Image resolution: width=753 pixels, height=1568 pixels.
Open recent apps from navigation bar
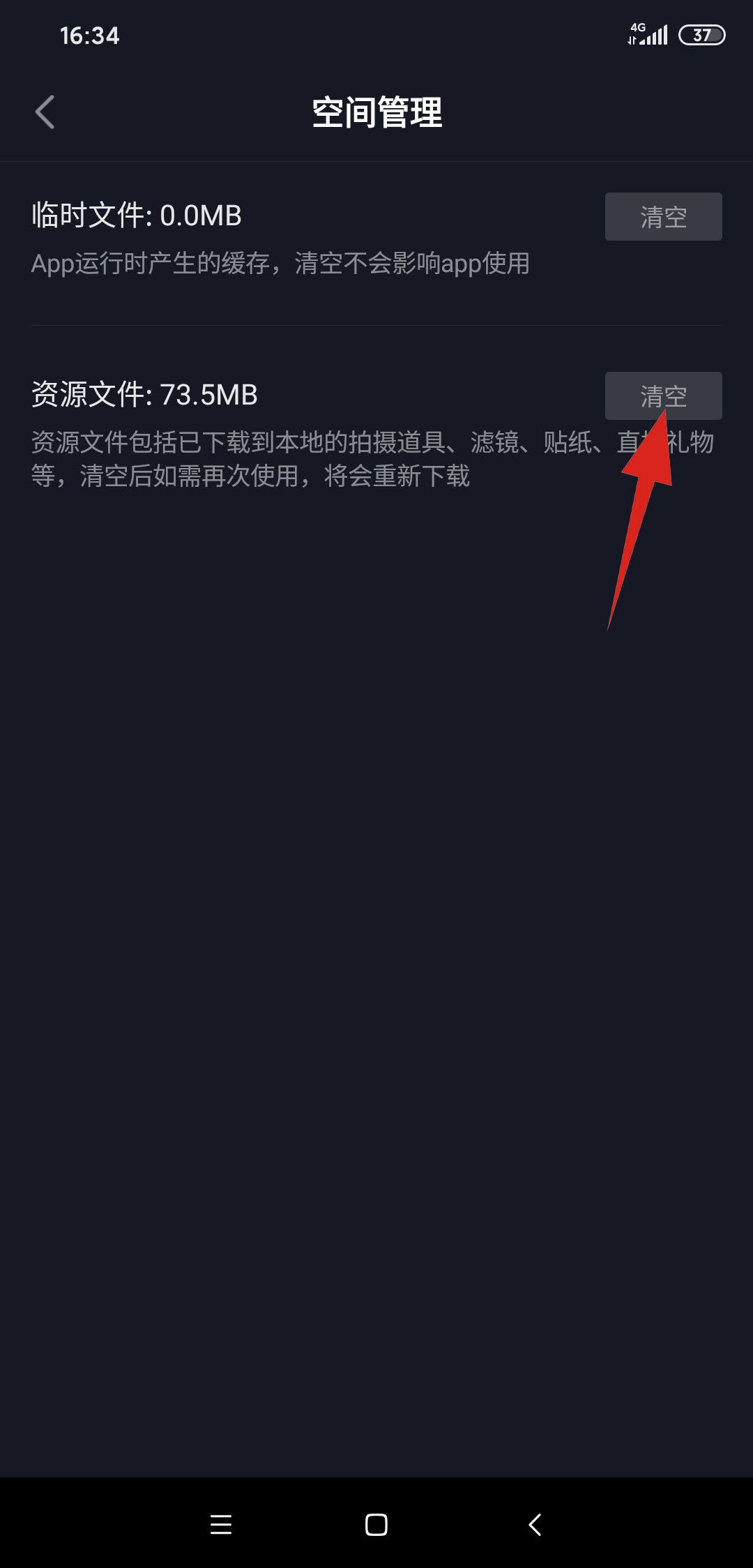coord(221,1524)
